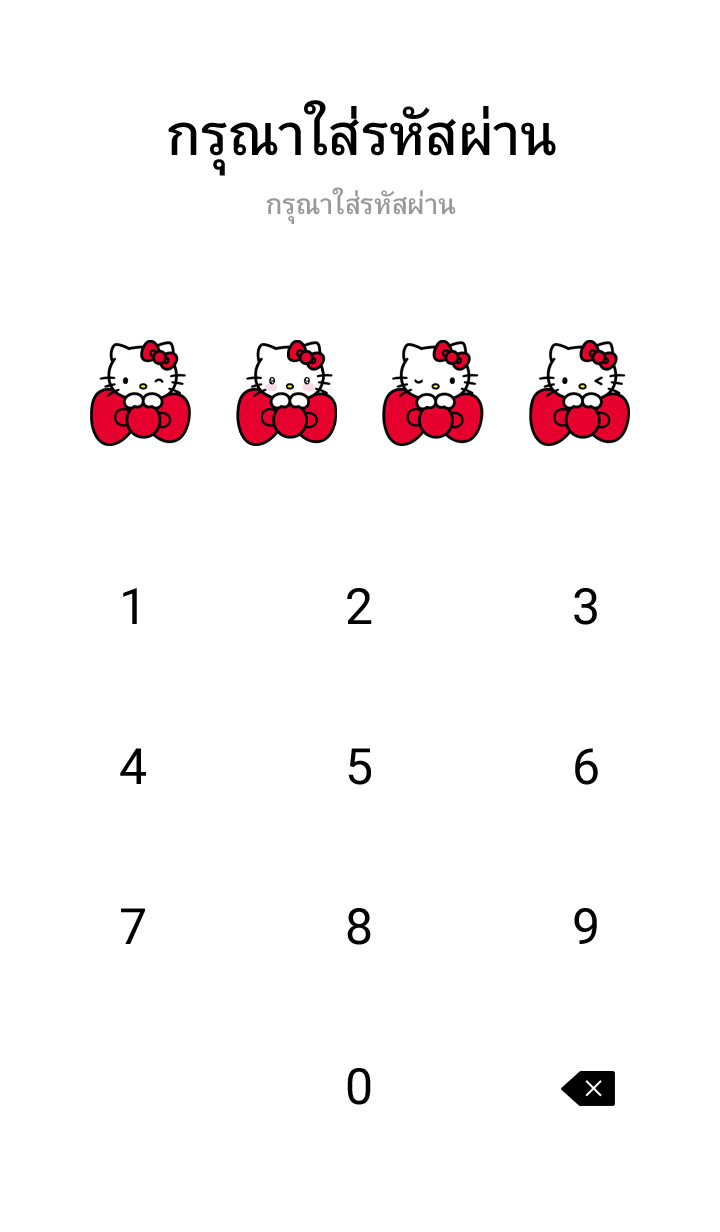This screenshot has height=1232, width=720.
Task: Select the 7 key
Action: point(132,927)
